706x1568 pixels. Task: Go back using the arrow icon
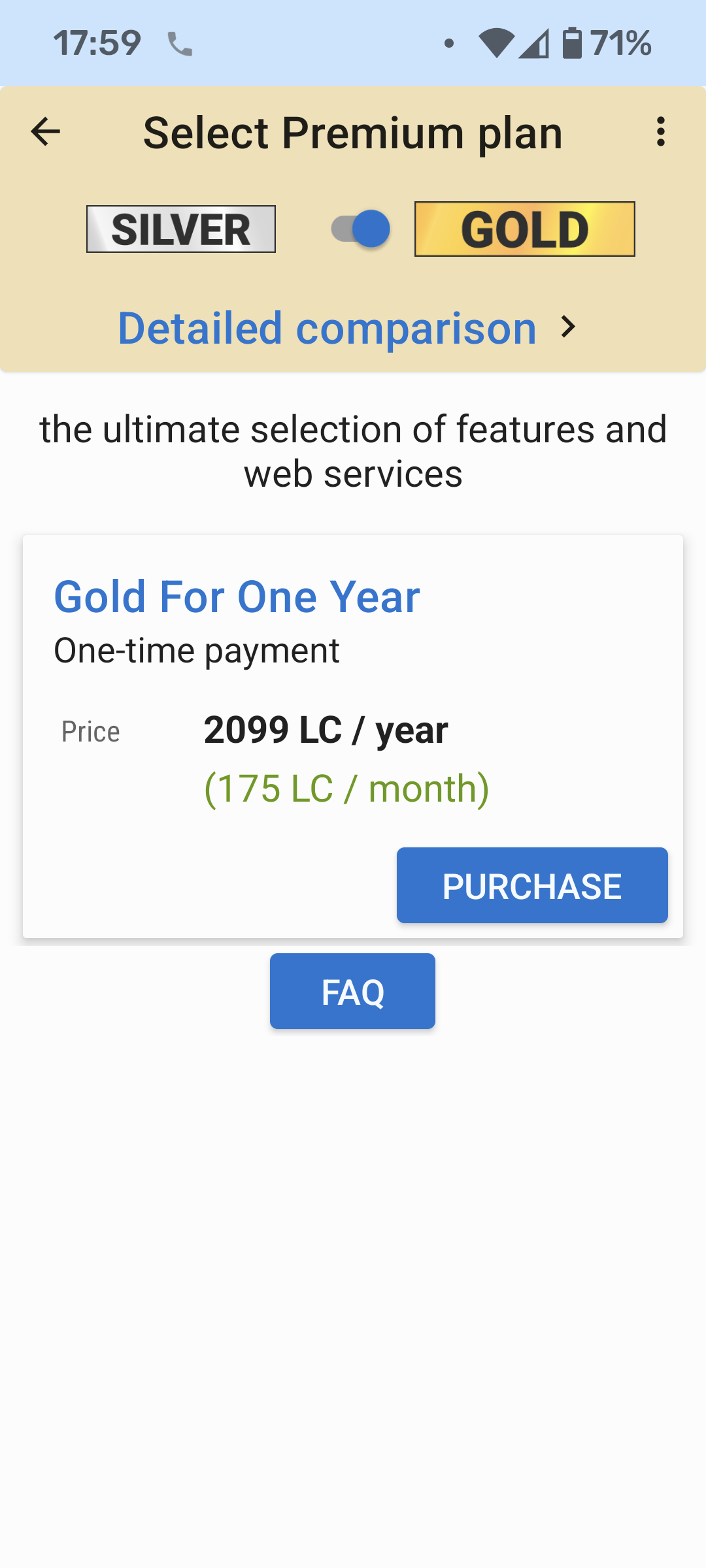[x=46, y=132]
